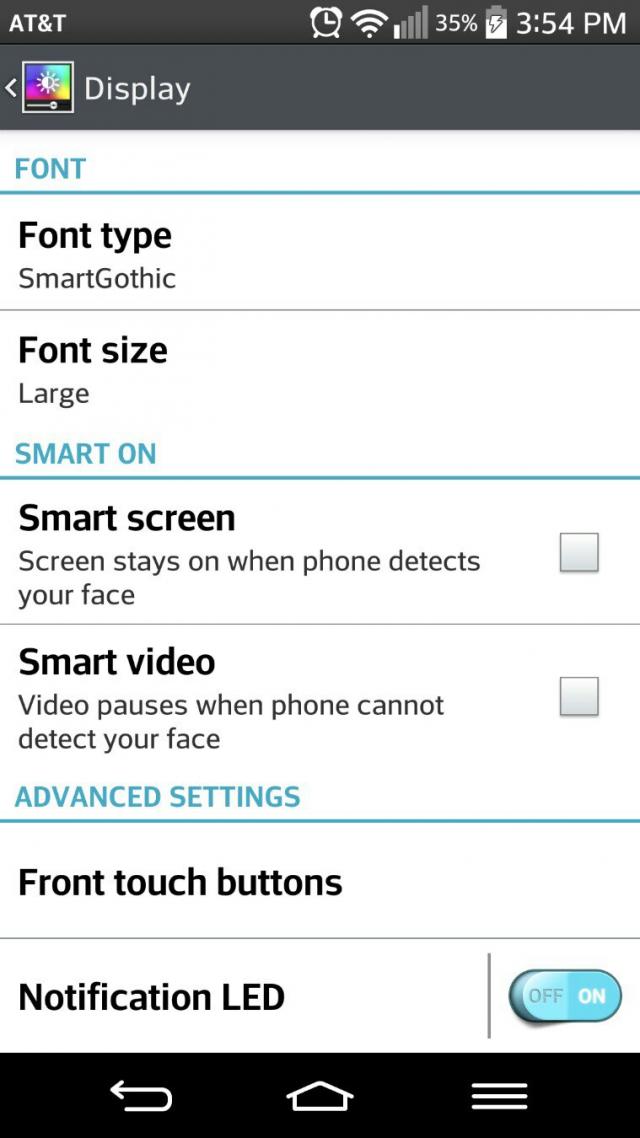
Task: Tap the system back button
Action: click(x=141, y=1095)
